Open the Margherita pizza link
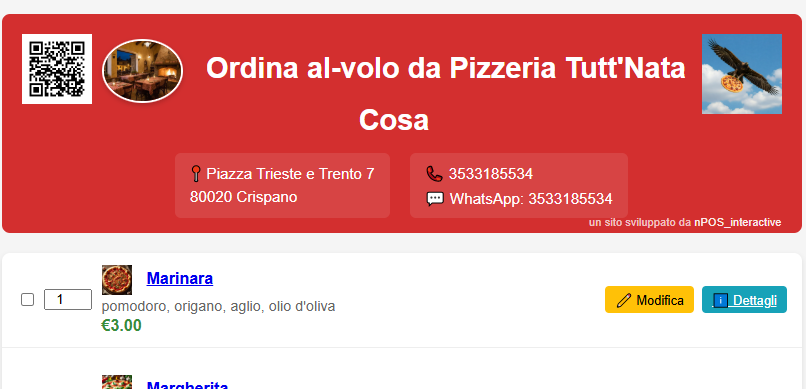The width and height of the screenshot is (806, 389). (x=187, y=385)
